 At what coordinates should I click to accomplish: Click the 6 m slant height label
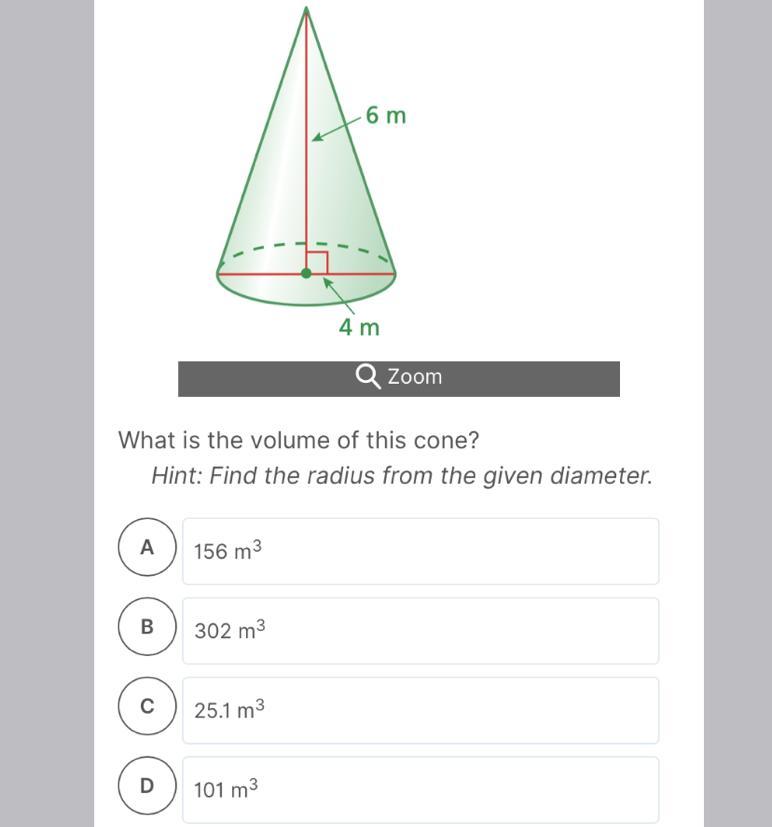tap(384, 112)
